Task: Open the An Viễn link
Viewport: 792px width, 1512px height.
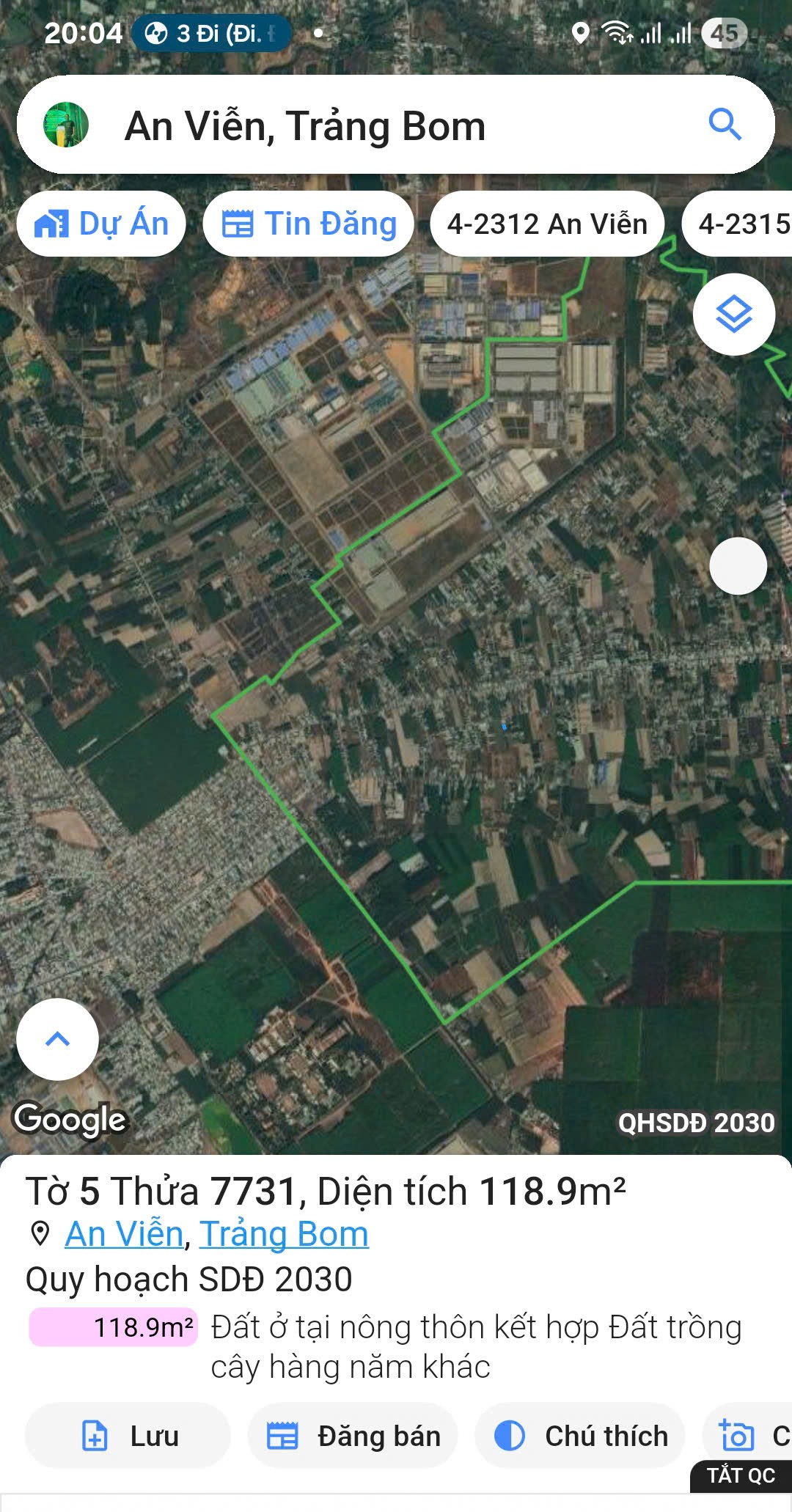Action: [x=123, y=1234]
